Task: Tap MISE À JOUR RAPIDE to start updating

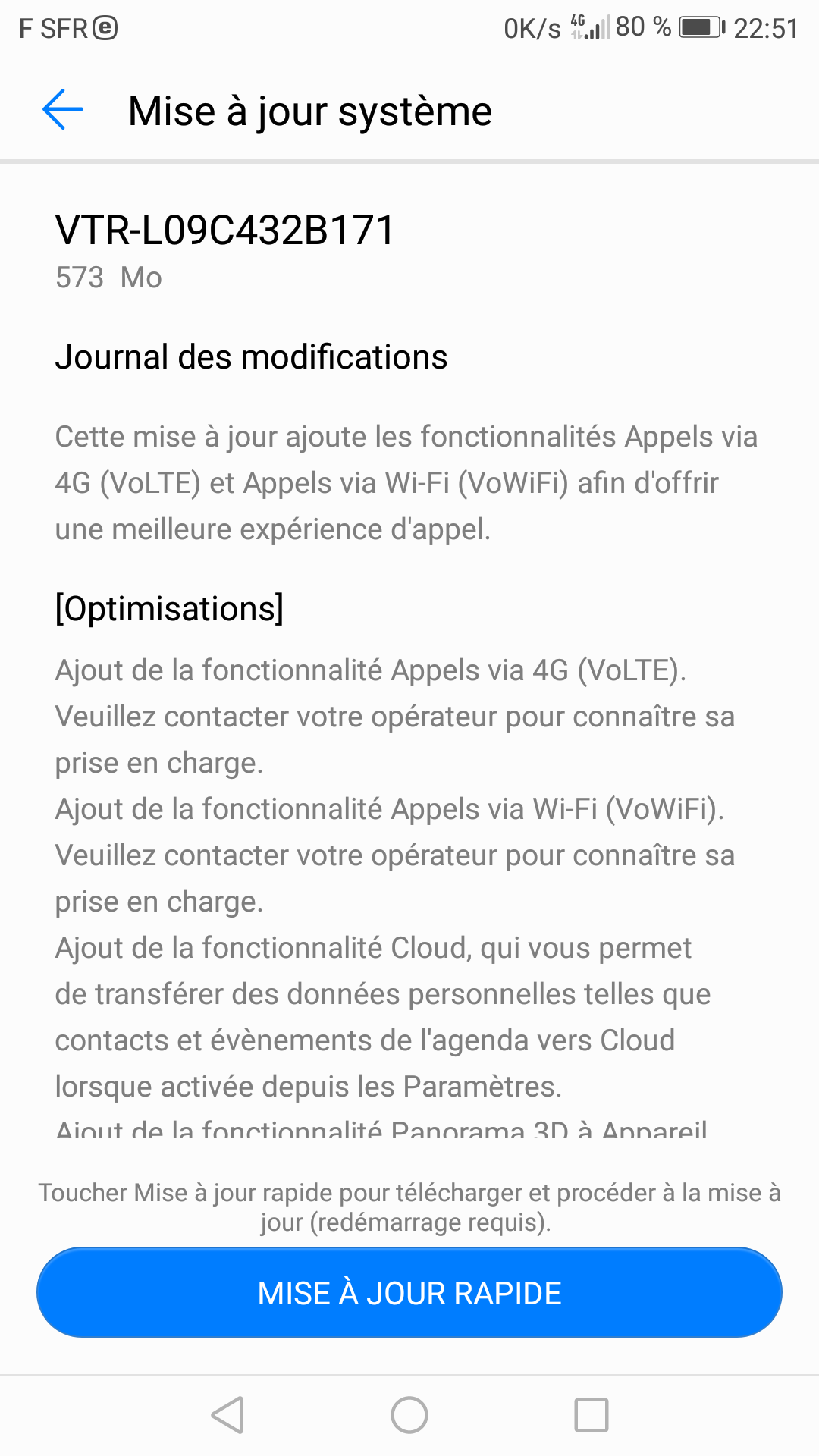Action: tap(409, 1293)
